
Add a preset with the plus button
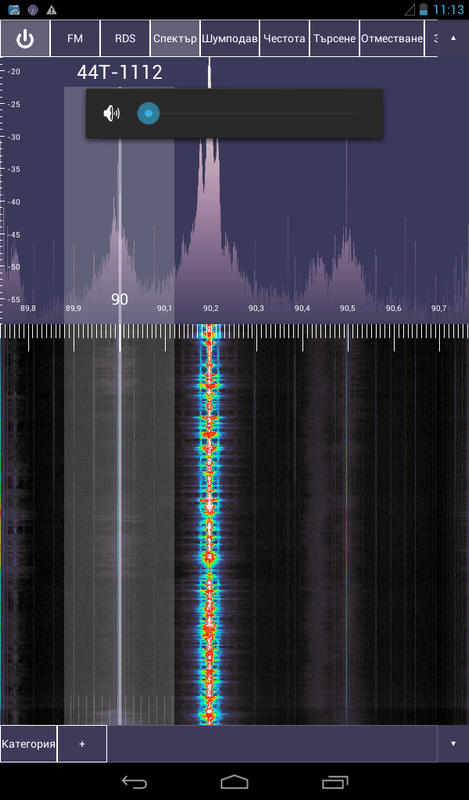tap(82, 744)
